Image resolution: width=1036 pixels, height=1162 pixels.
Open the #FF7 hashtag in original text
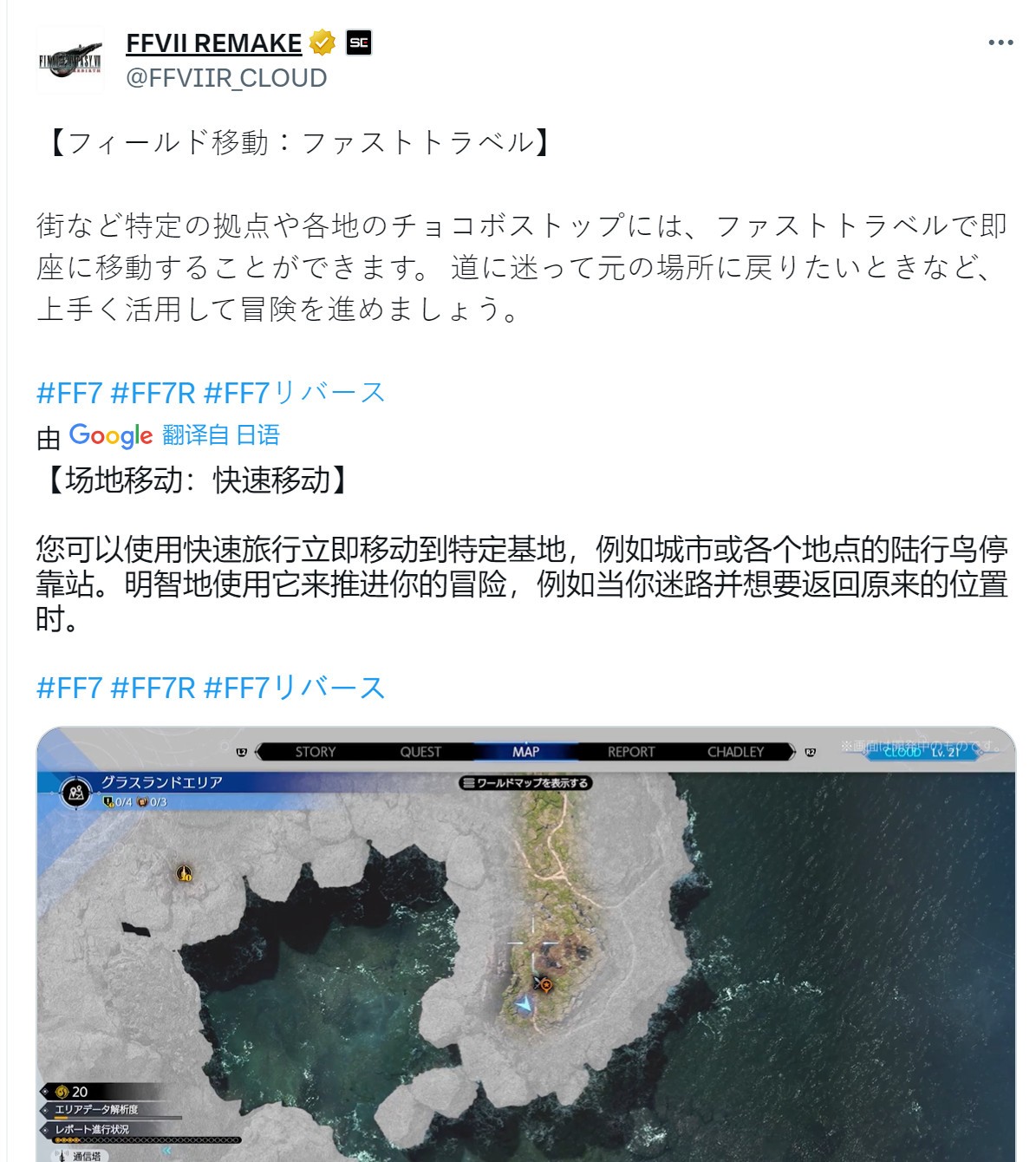click(x=69, y=393)
